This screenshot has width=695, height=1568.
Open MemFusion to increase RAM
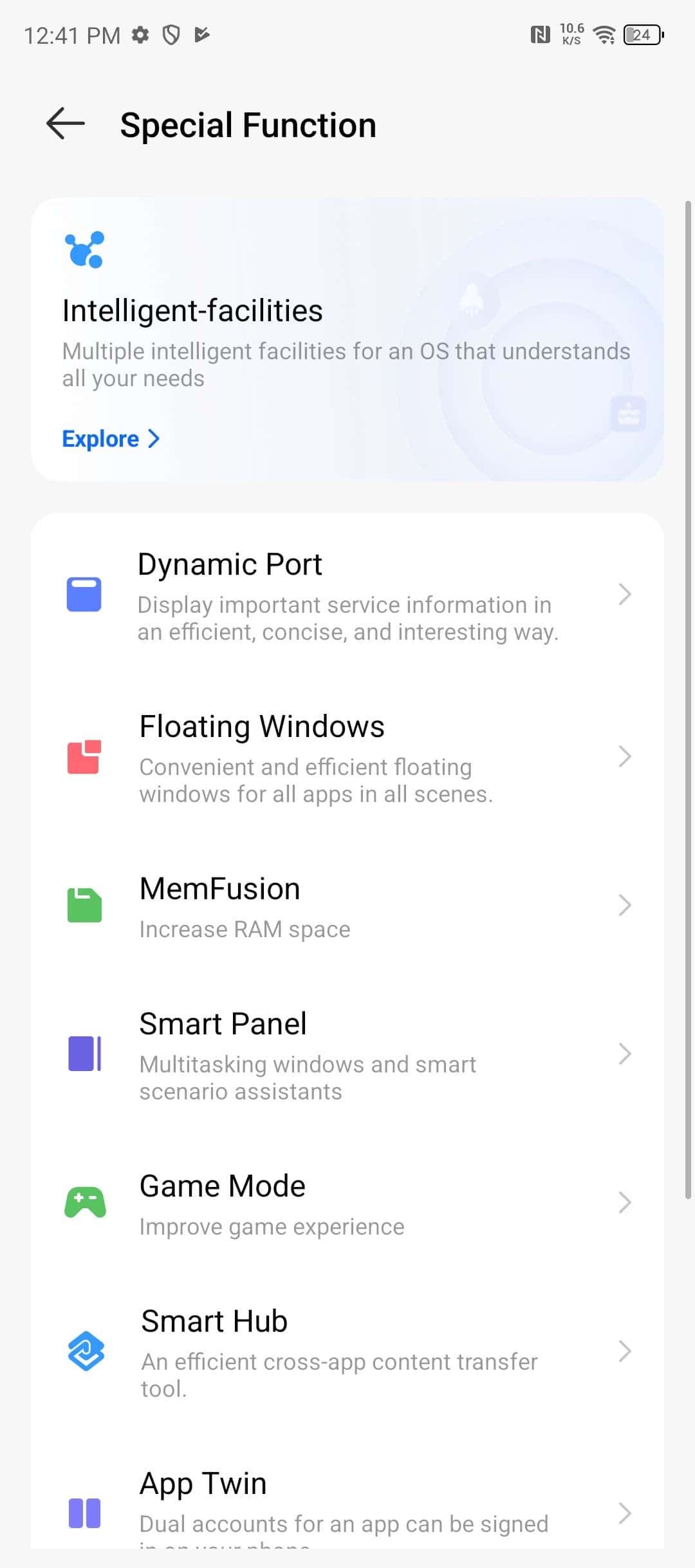pyautogui.click(x=347, y=906)
